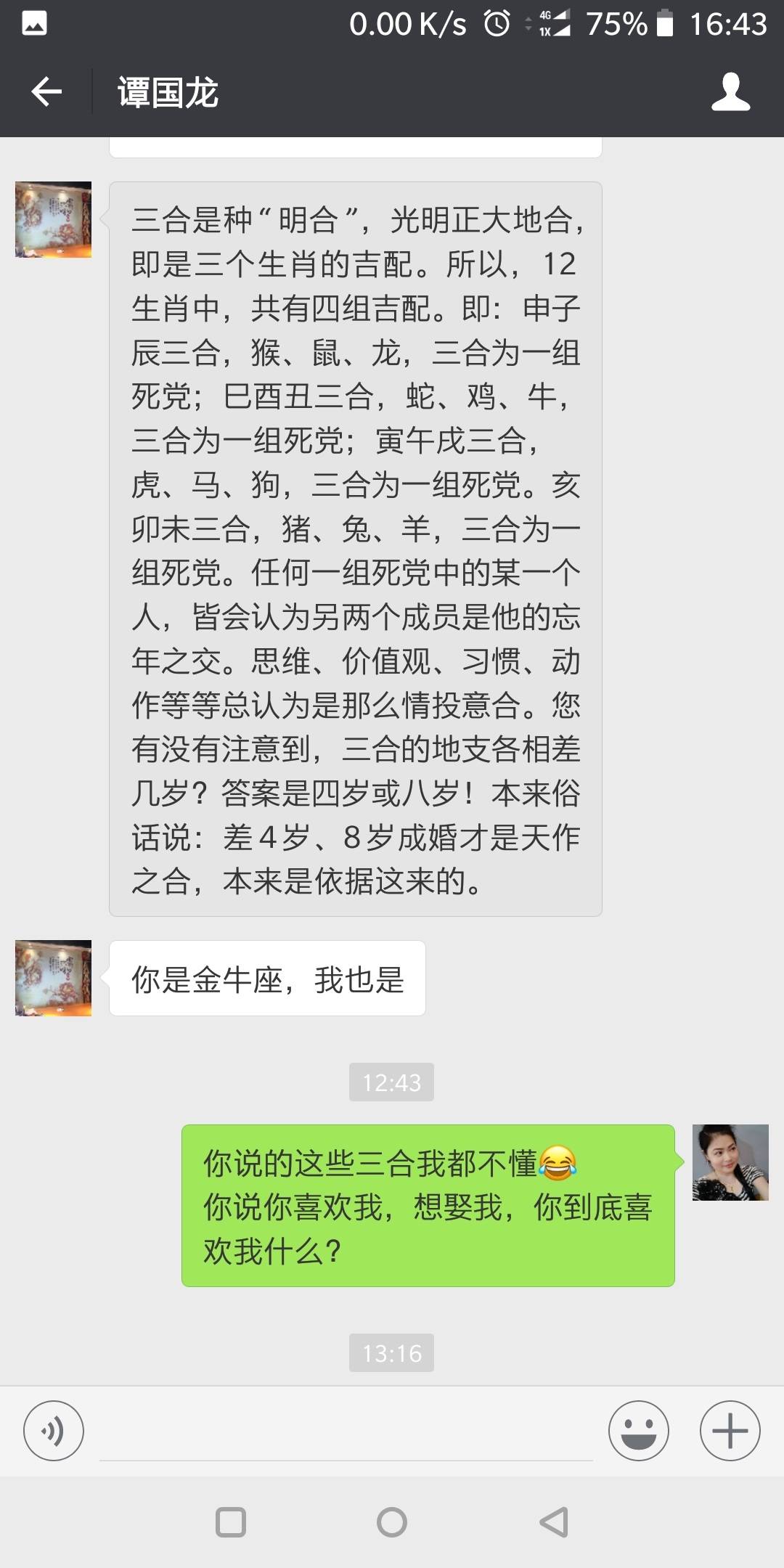
Task: Tap 谭国龙's avatar next to the long message
Action: point(52,220)
